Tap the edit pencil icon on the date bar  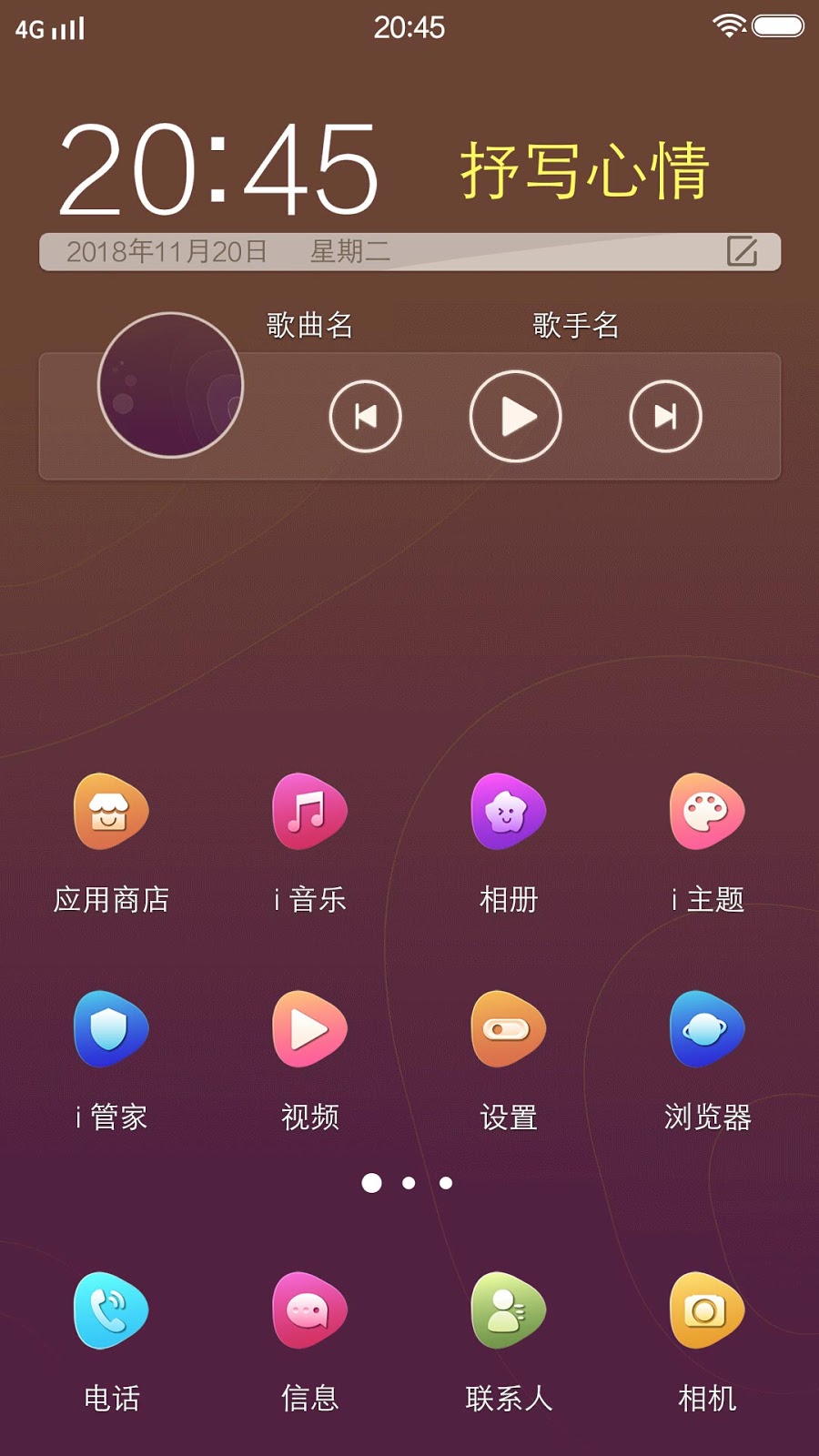742,250
